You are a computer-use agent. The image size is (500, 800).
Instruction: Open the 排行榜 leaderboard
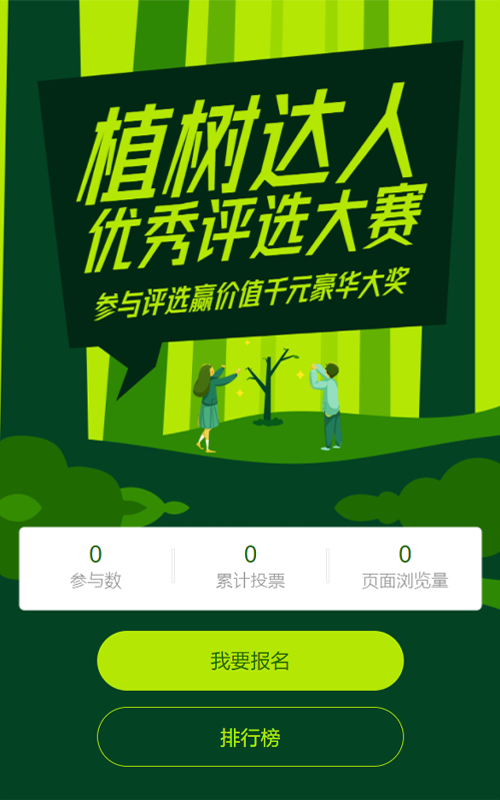[250, 737]
